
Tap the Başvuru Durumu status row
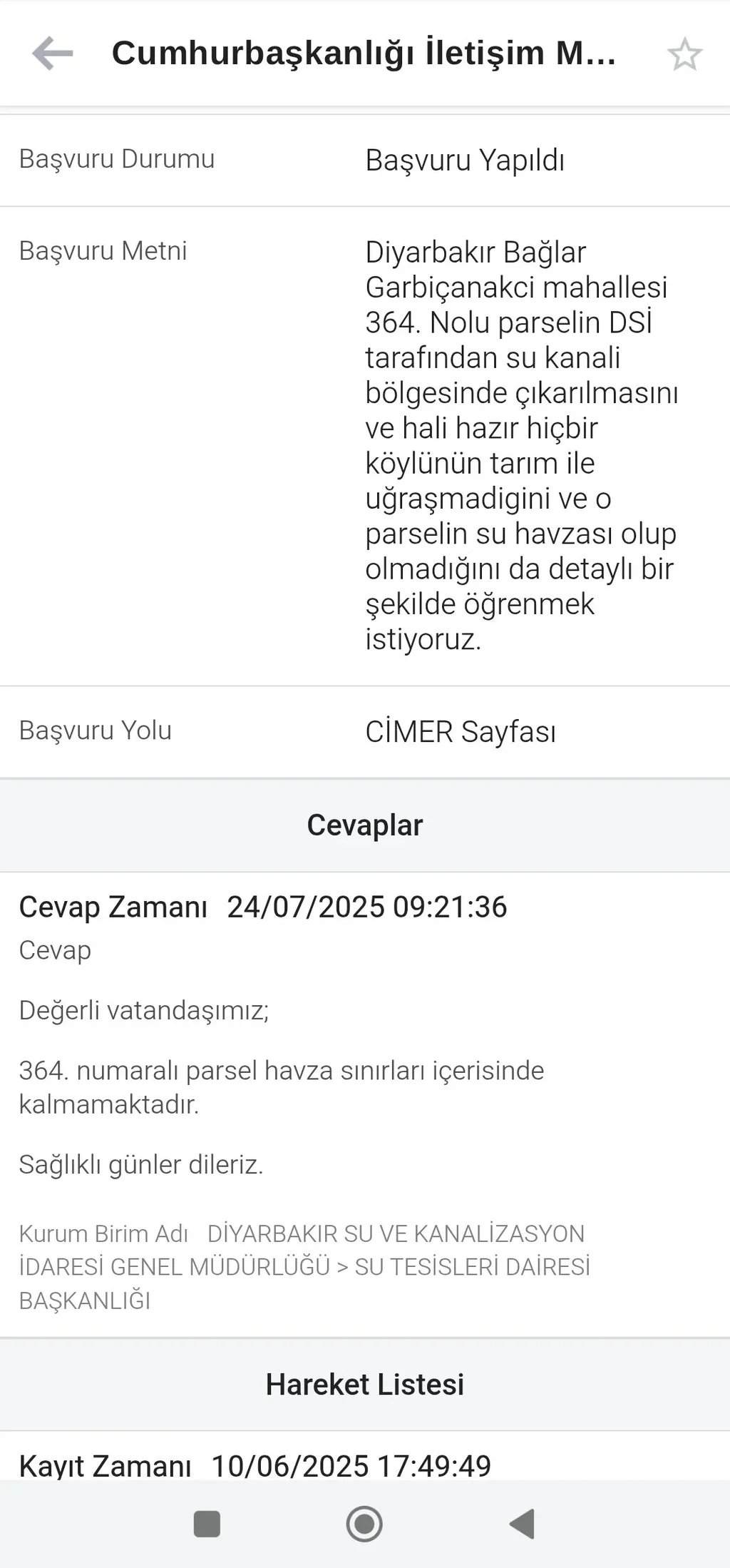pyautogui.click(x=118, y=159)
